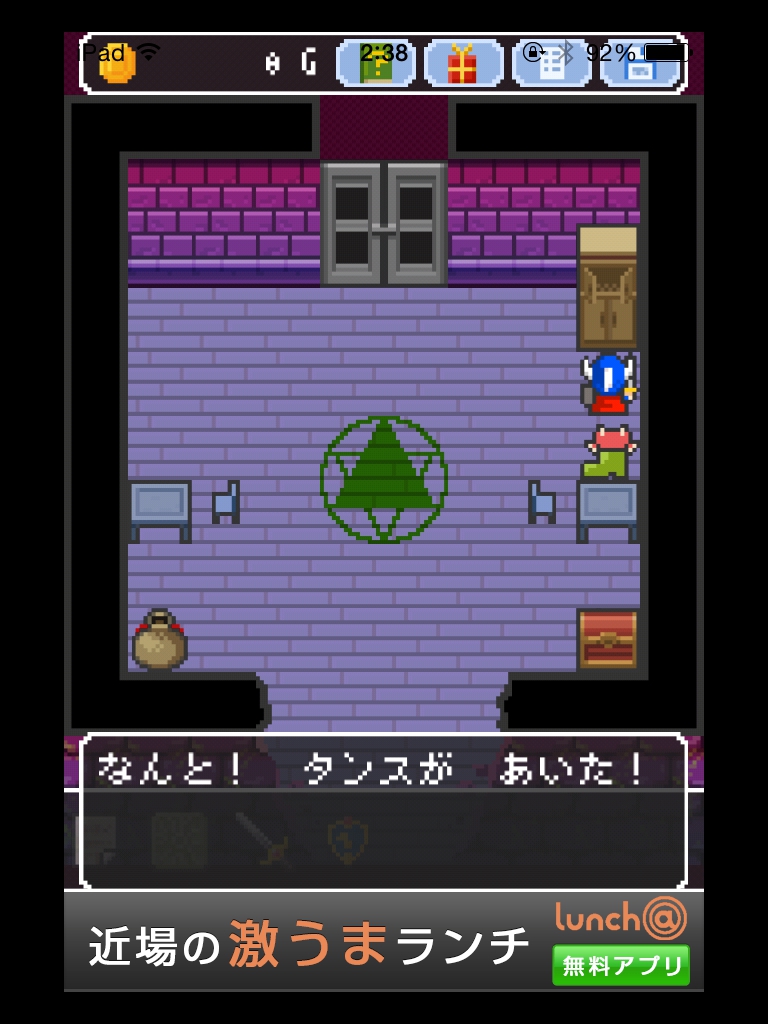Advance the dialogue message box
Viewport: 768px width, 1024px height.
pos(384,812)
